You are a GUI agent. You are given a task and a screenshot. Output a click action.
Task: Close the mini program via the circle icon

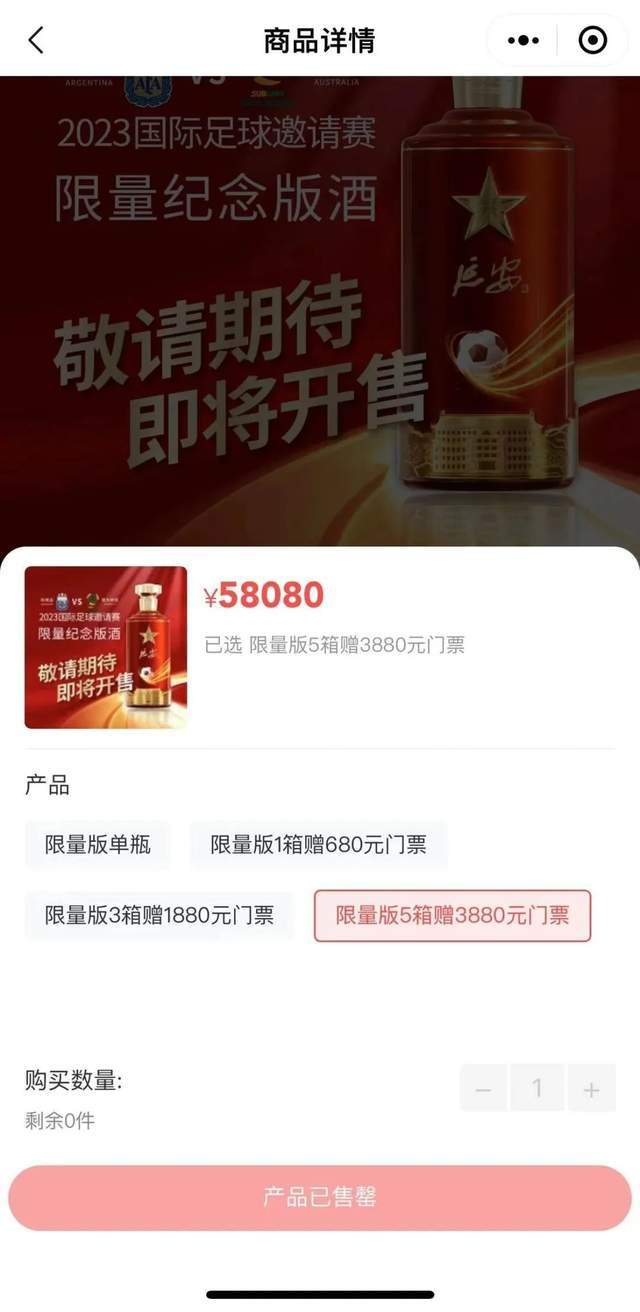593,40
